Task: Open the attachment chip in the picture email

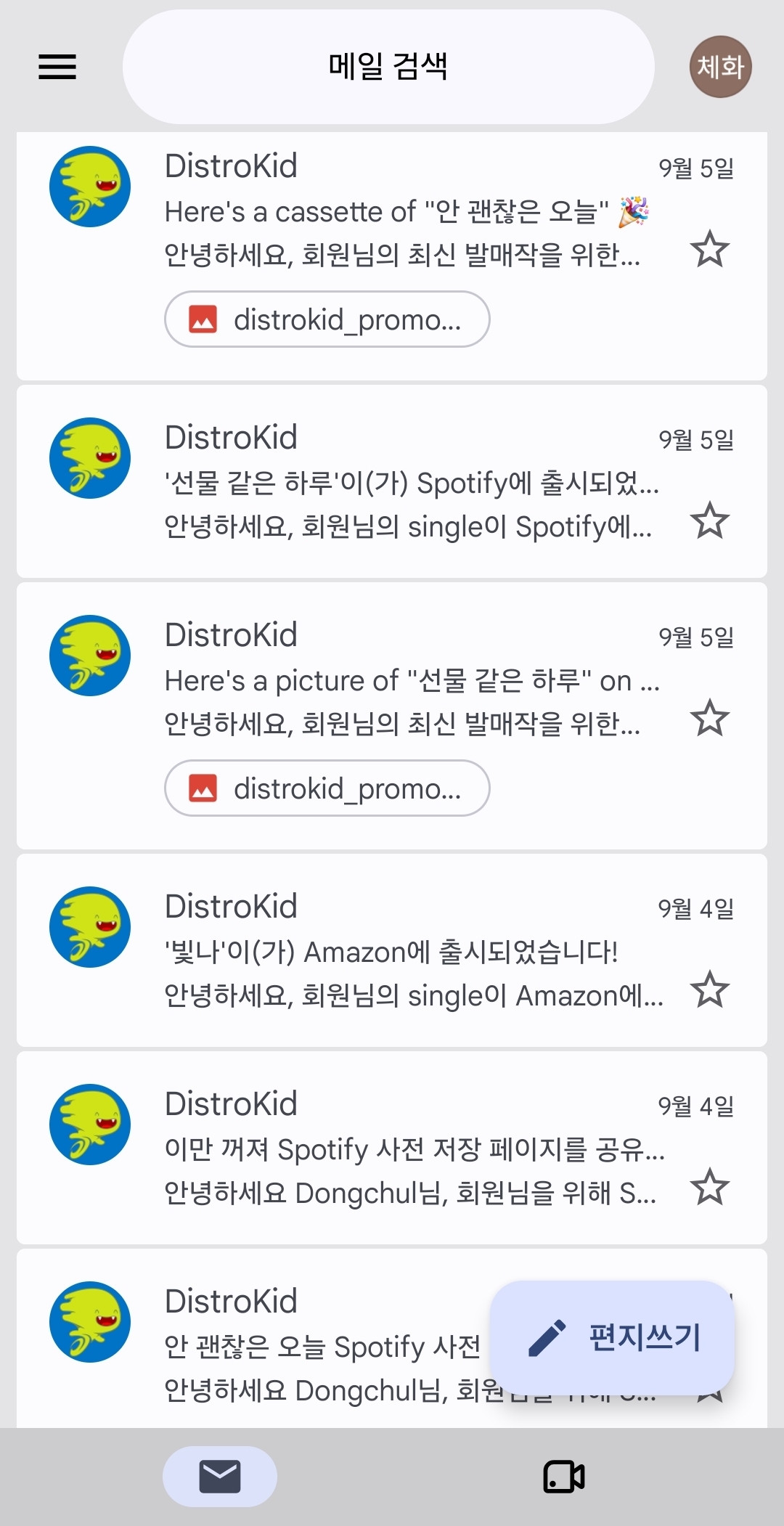Action: point(327,788)
